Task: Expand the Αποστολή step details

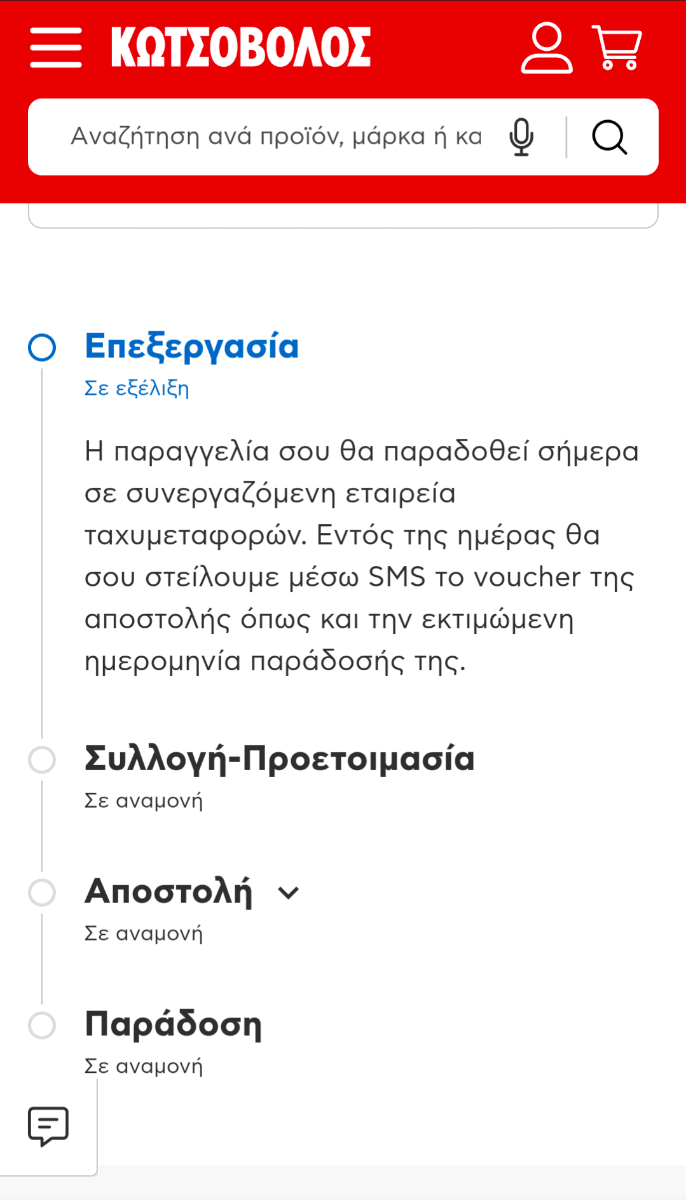Action: click(288, 893)
